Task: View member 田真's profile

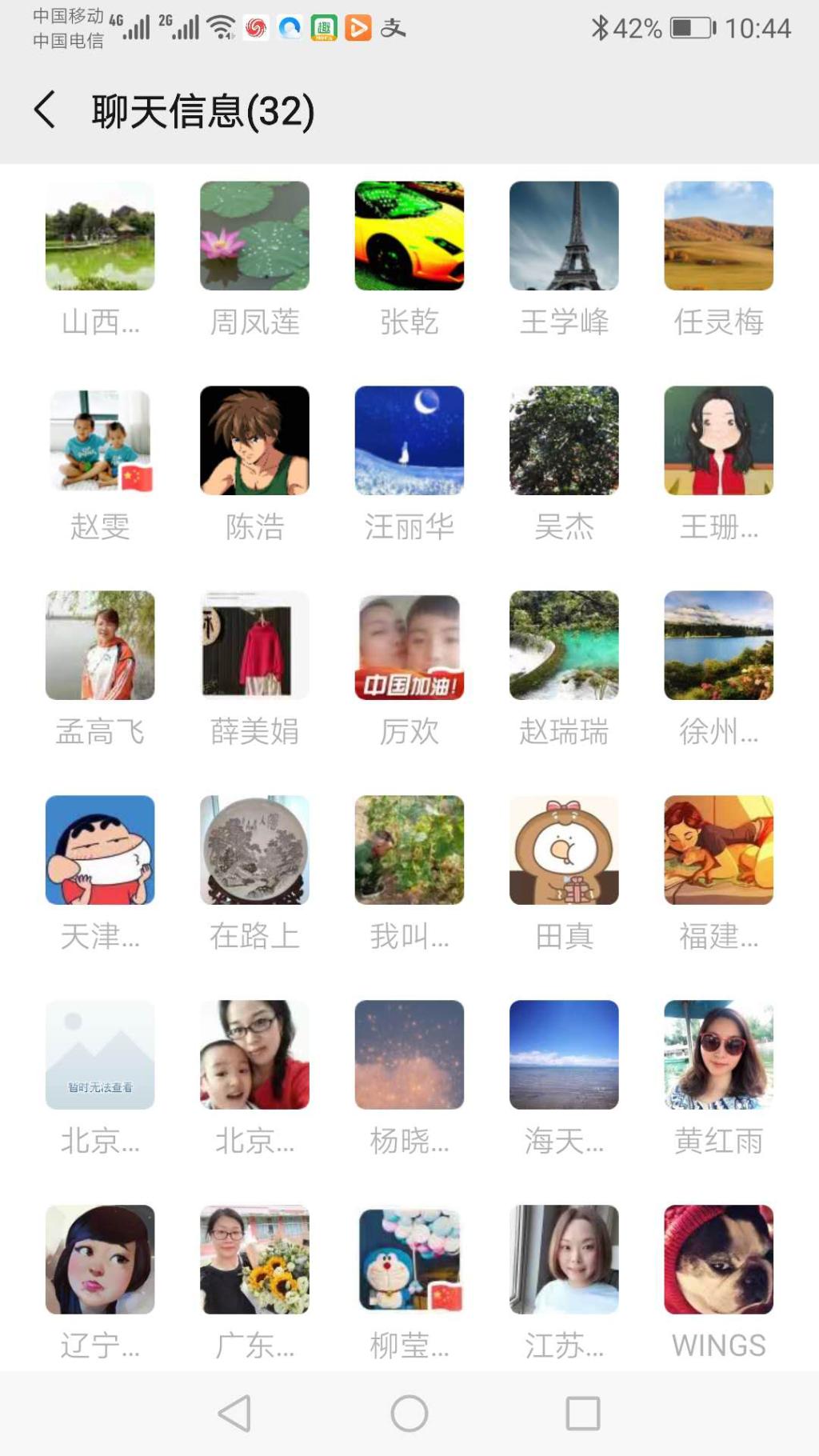Action: (564, 850)
